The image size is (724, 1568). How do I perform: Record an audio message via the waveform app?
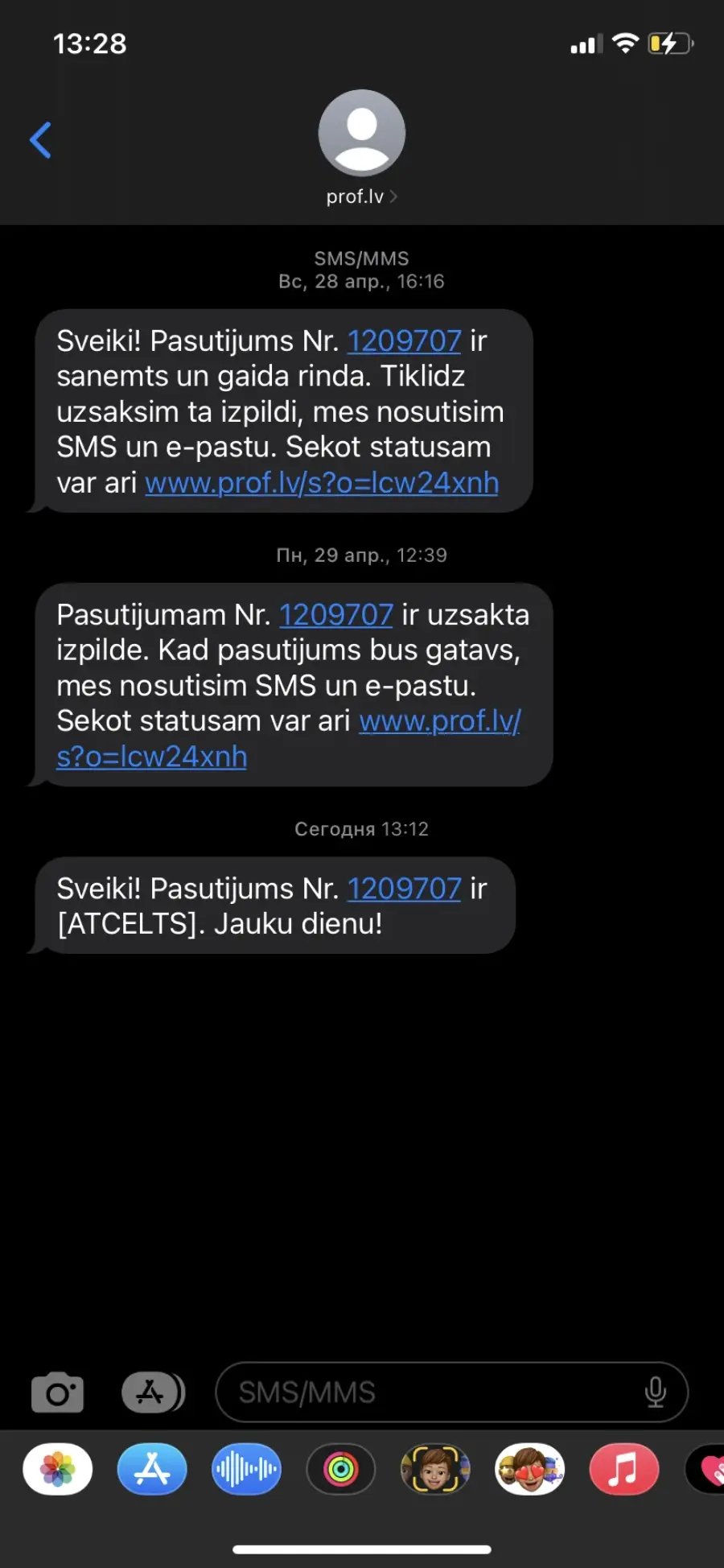coord(246,1469)
